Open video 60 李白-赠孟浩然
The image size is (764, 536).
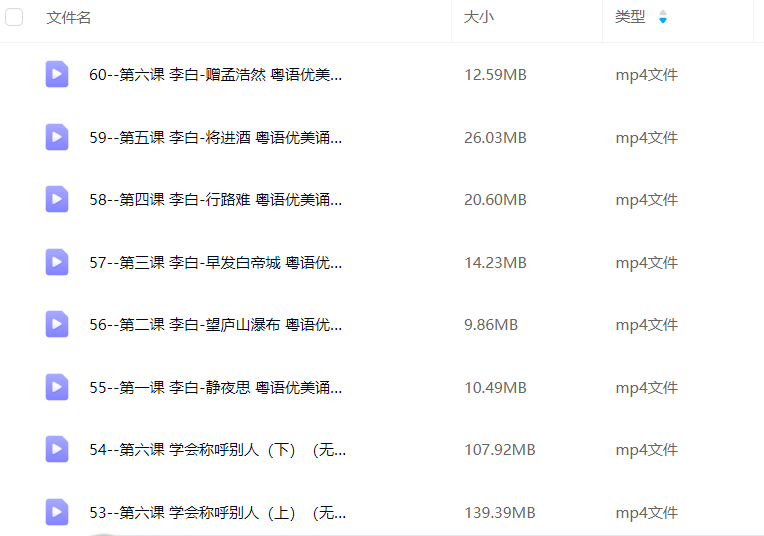[x=215, y=75]
